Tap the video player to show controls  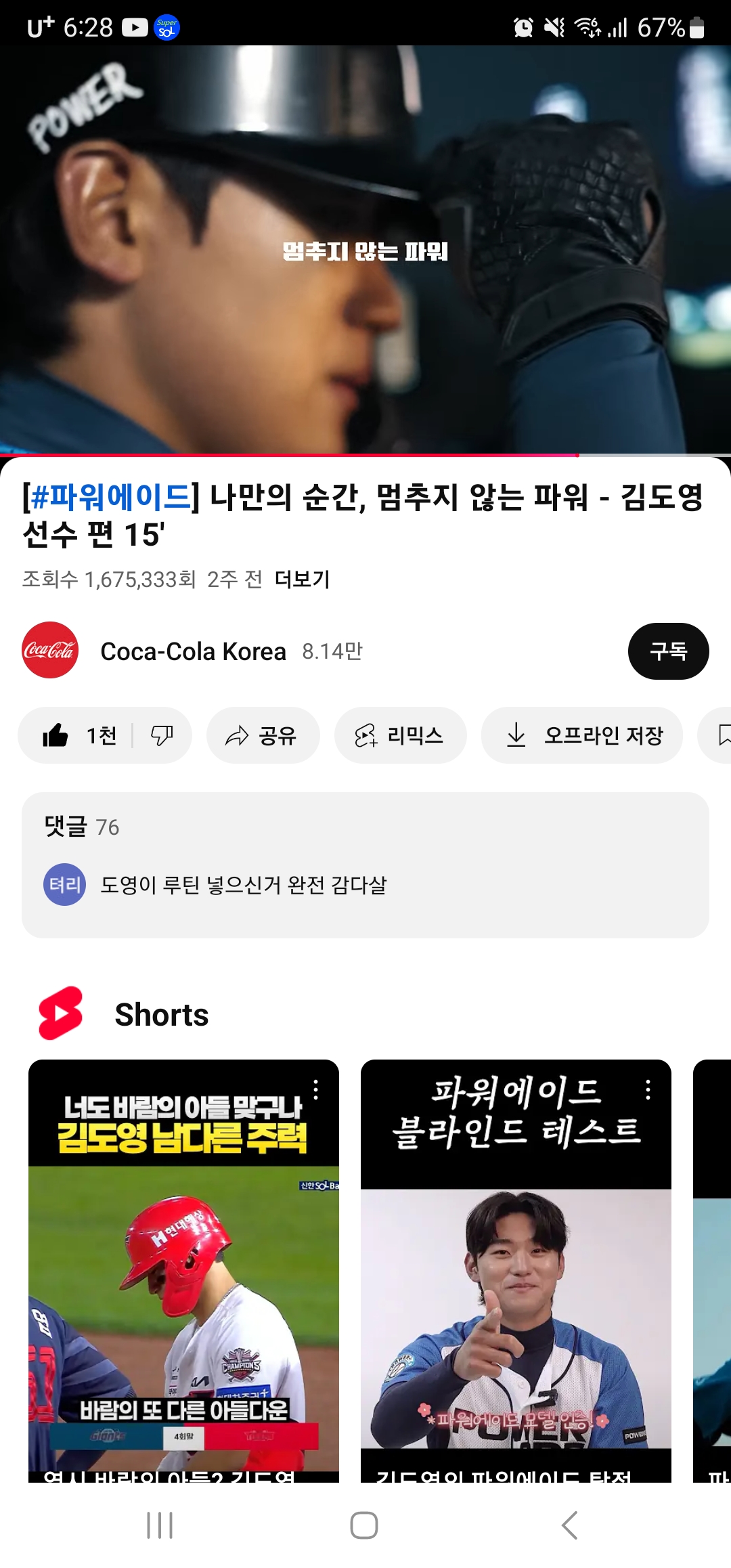click(x=365, y=249)
